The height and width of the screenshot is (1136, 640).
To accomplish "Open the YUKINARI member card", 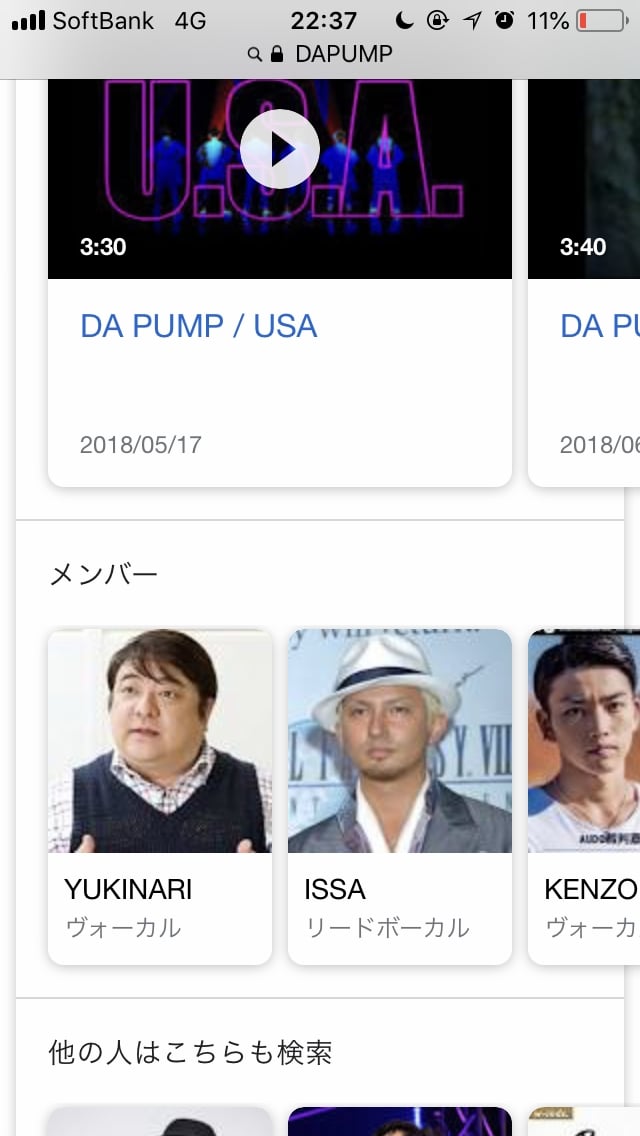I will [160, 795].
